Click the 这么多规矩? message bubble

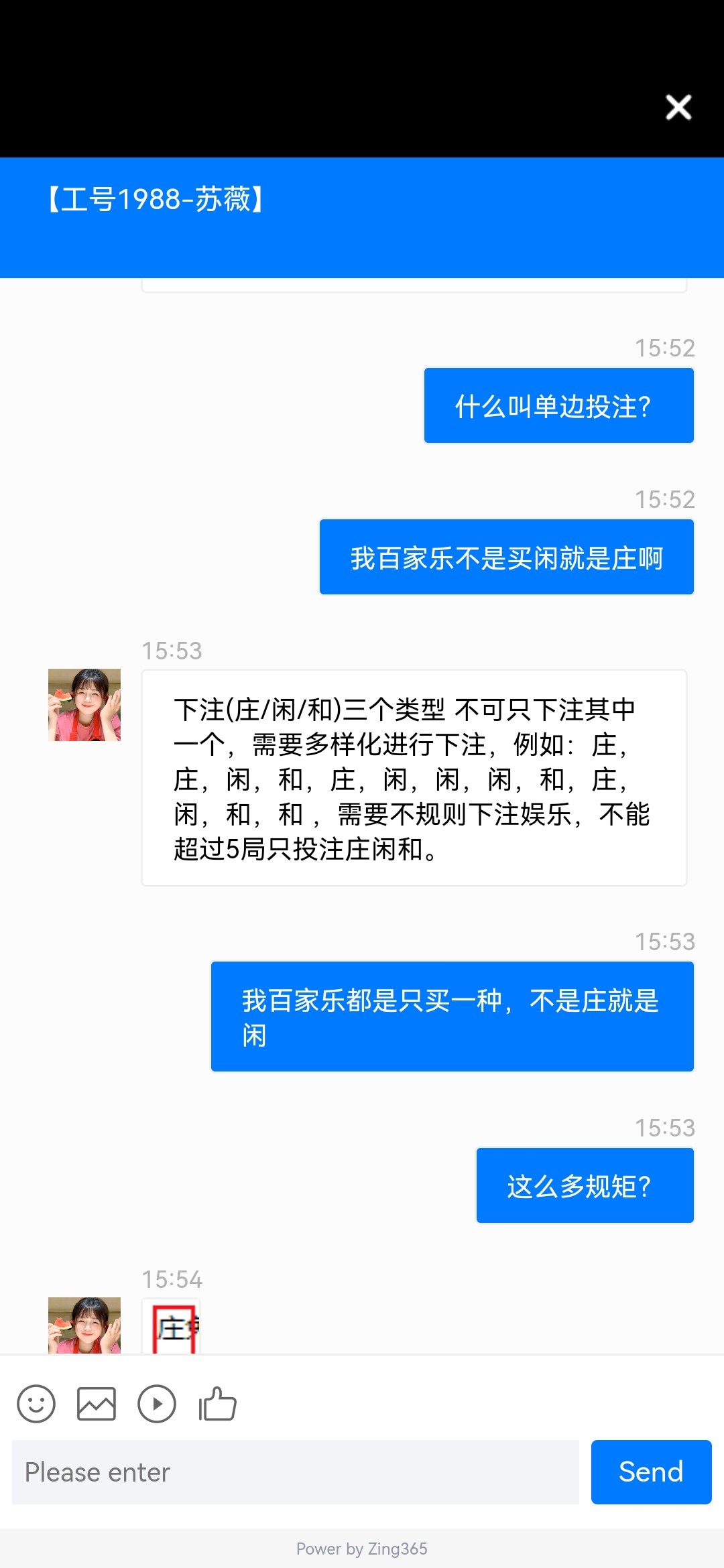point(584,1184)
